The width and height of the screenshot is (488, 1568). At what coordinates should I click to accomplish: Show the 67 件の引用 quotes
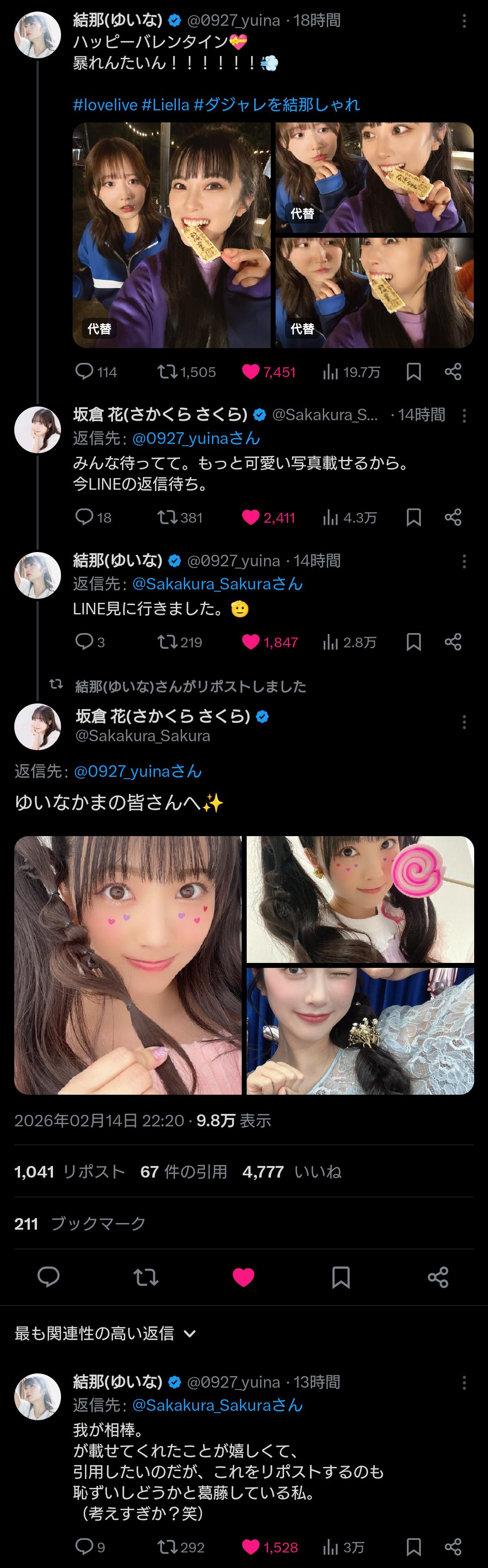click(183, 1171)
